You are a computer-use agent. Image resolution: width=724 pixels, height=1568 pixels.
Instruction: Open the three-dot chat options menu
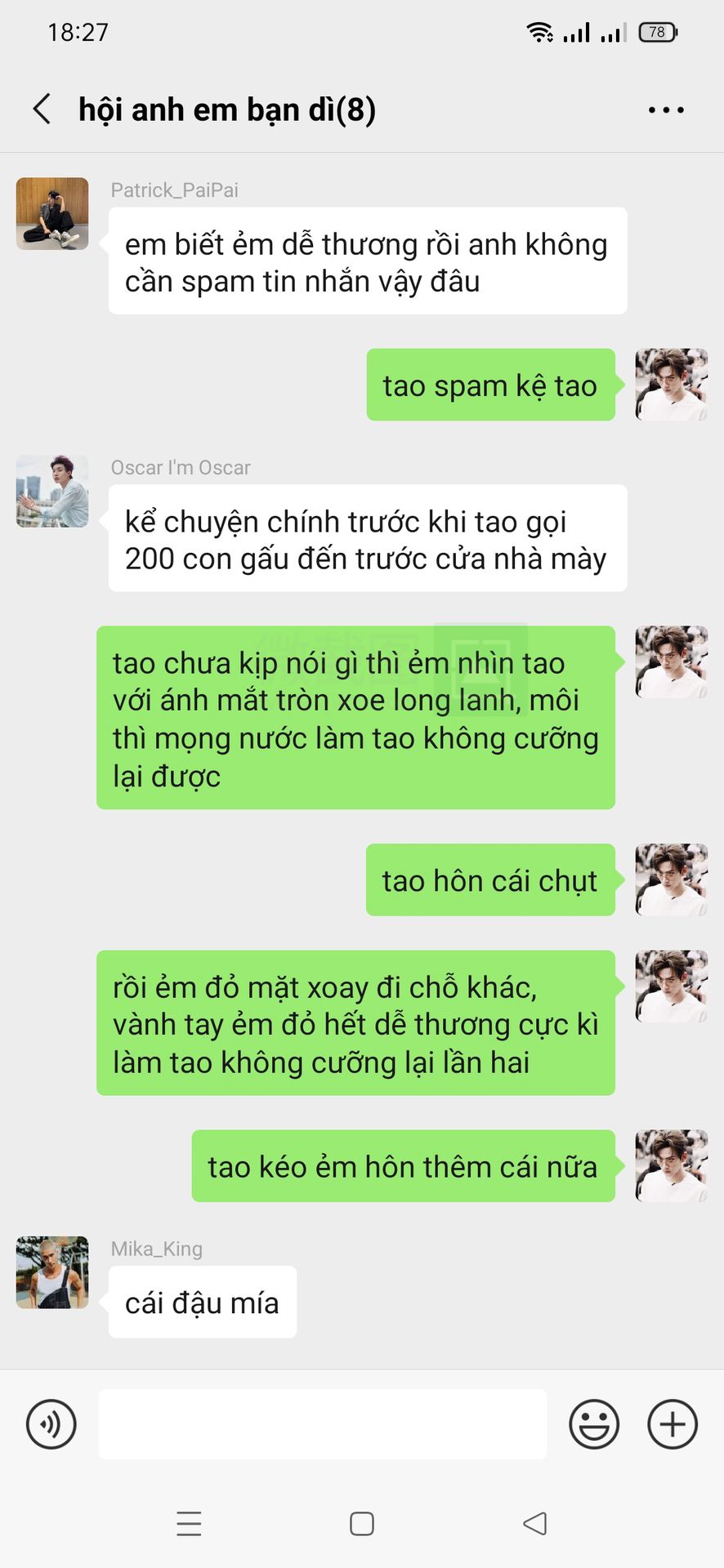[x=666, y=109]
